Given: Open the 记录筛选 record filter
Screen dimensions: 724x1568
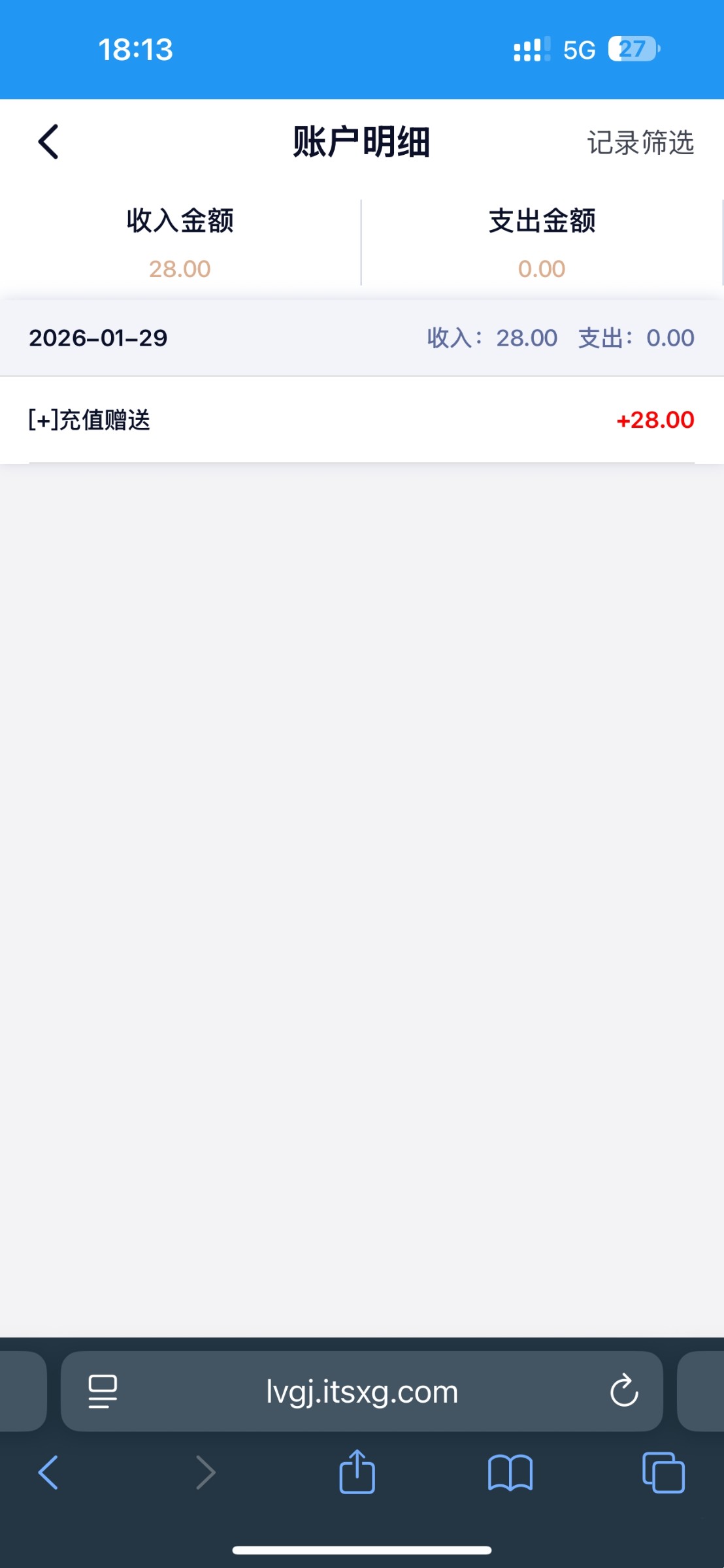Looking at the screenshot, I should pos(640,142).
